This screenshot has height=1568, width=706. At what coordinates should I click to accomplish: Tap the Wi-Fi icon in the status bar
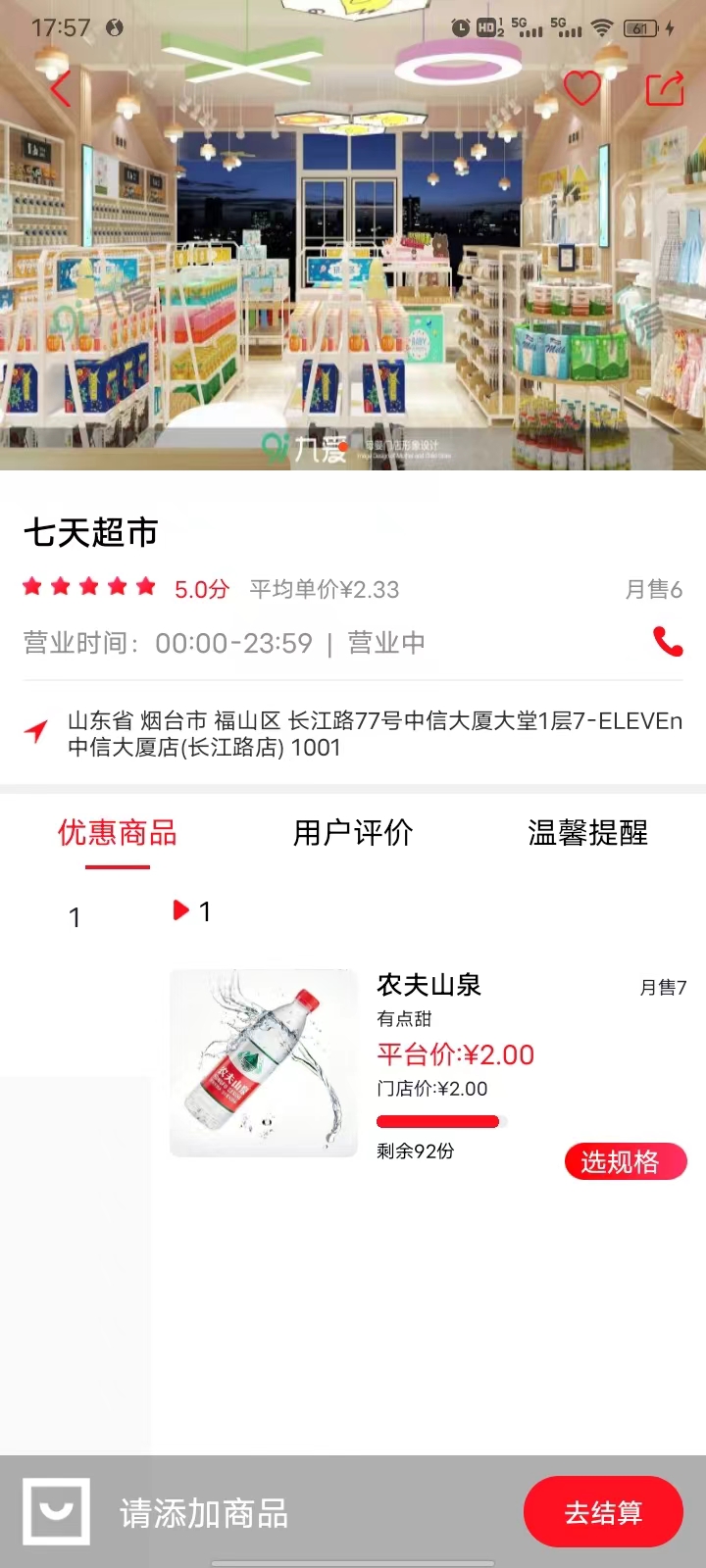[x=600, y=26]
